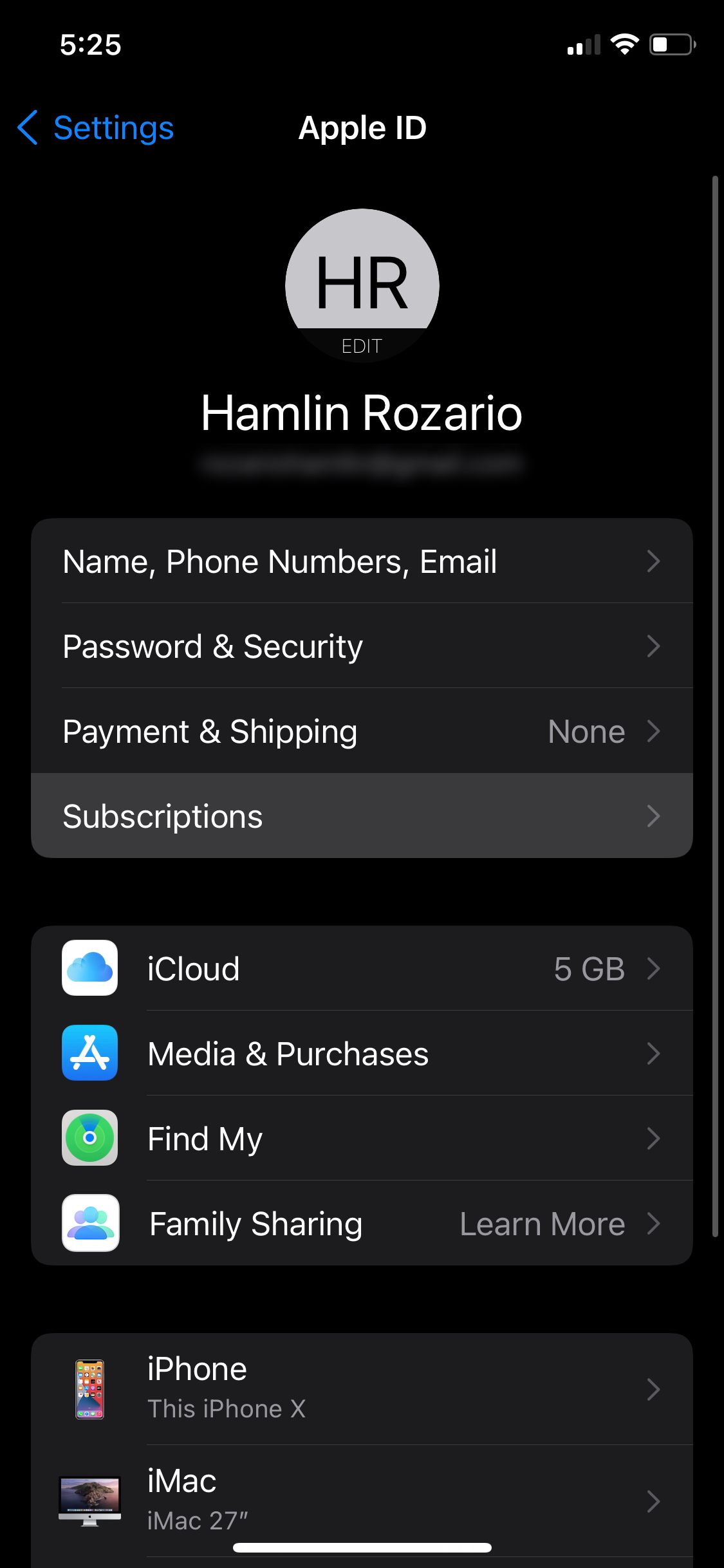Tap EDIT under the profile picture

click(362, 344)
